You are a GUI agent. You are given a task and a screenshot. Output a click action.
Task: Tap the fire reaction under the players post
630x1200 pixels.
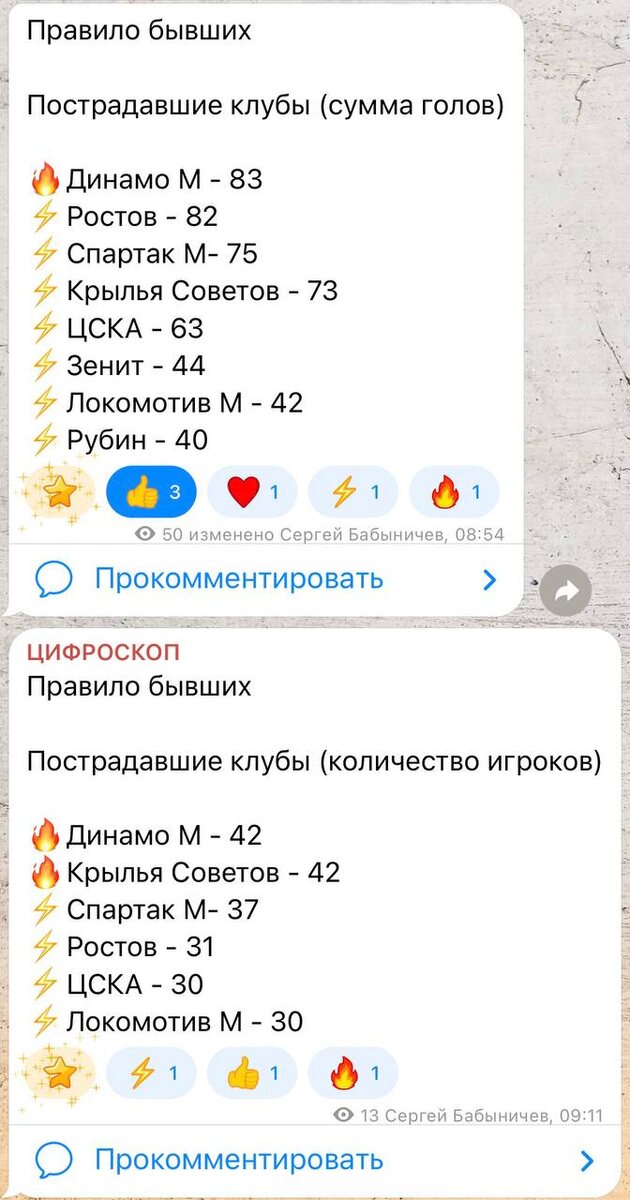[353, 1074]
